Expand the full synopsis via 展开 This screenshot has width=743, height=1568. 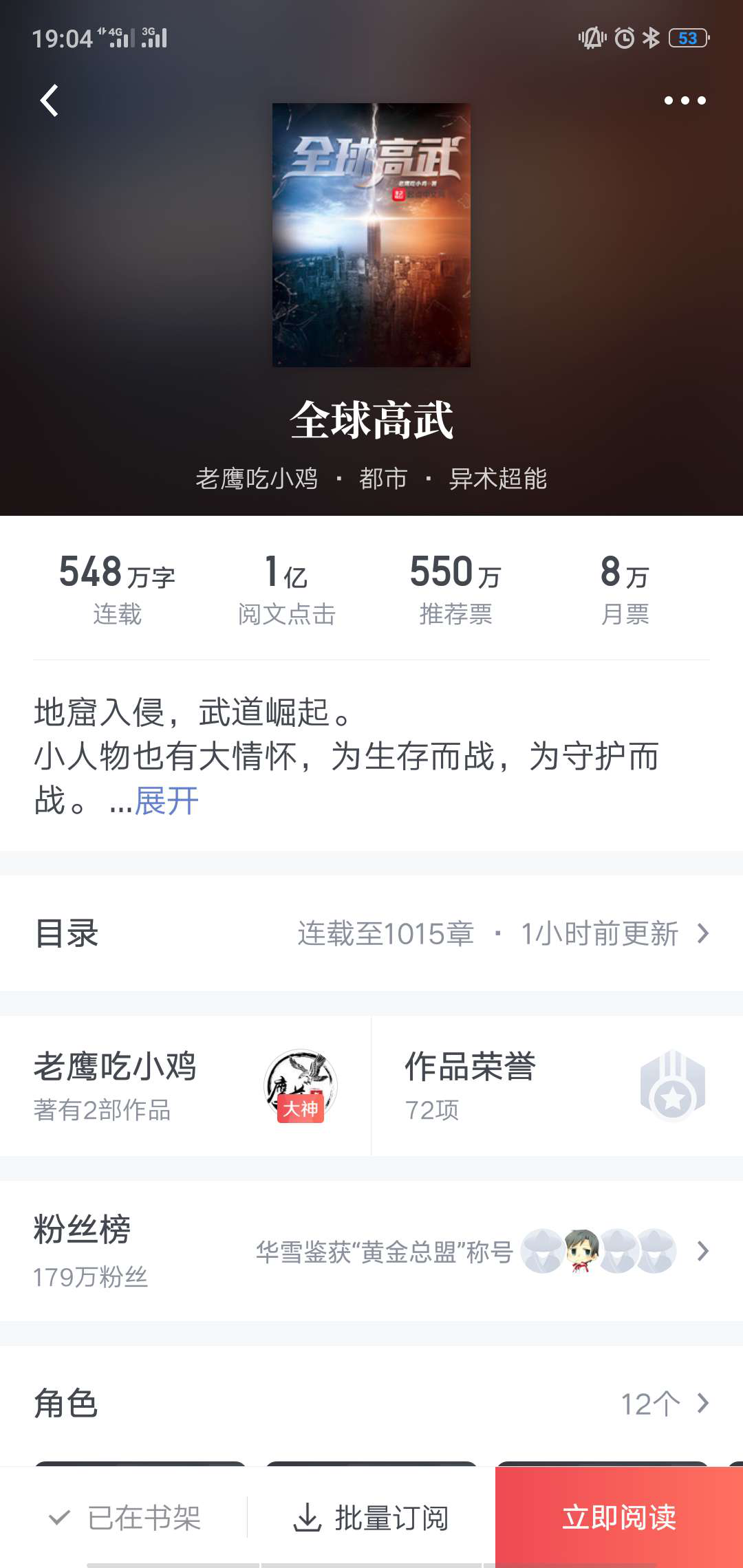click(166, 800)
